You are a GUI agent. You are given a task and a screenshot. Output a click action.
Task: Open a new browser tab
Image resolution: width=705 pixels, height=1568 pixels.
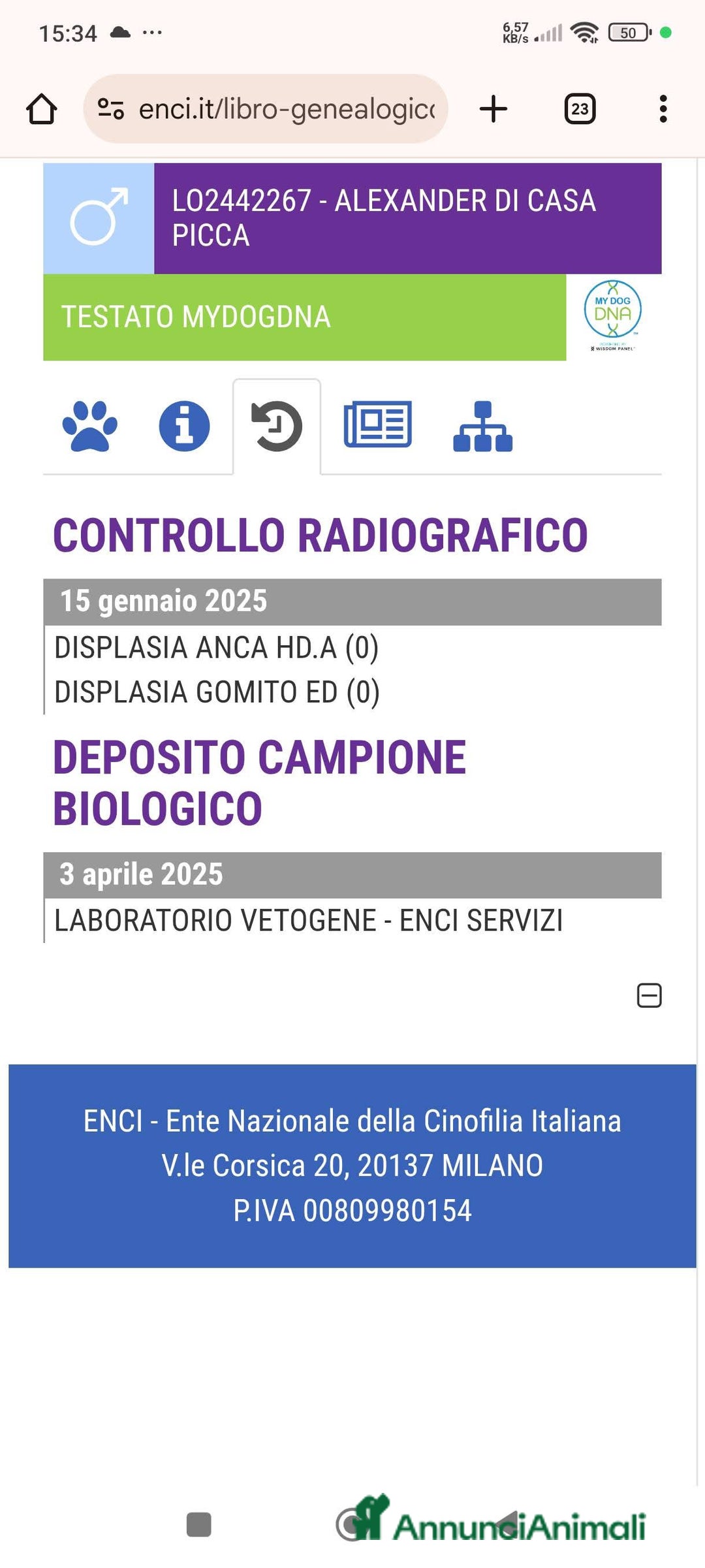tap(493, 109)
